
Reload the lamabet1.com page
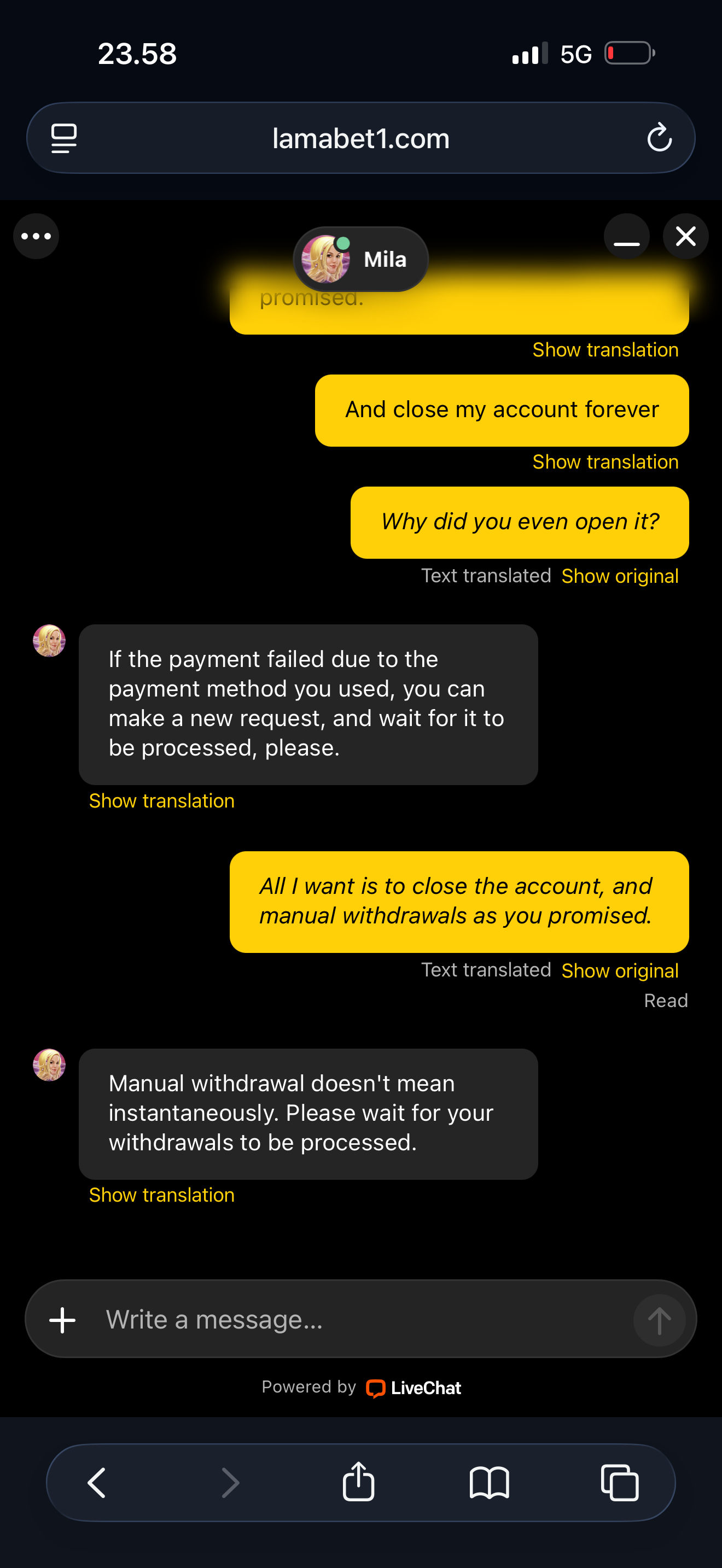[659, 138]
